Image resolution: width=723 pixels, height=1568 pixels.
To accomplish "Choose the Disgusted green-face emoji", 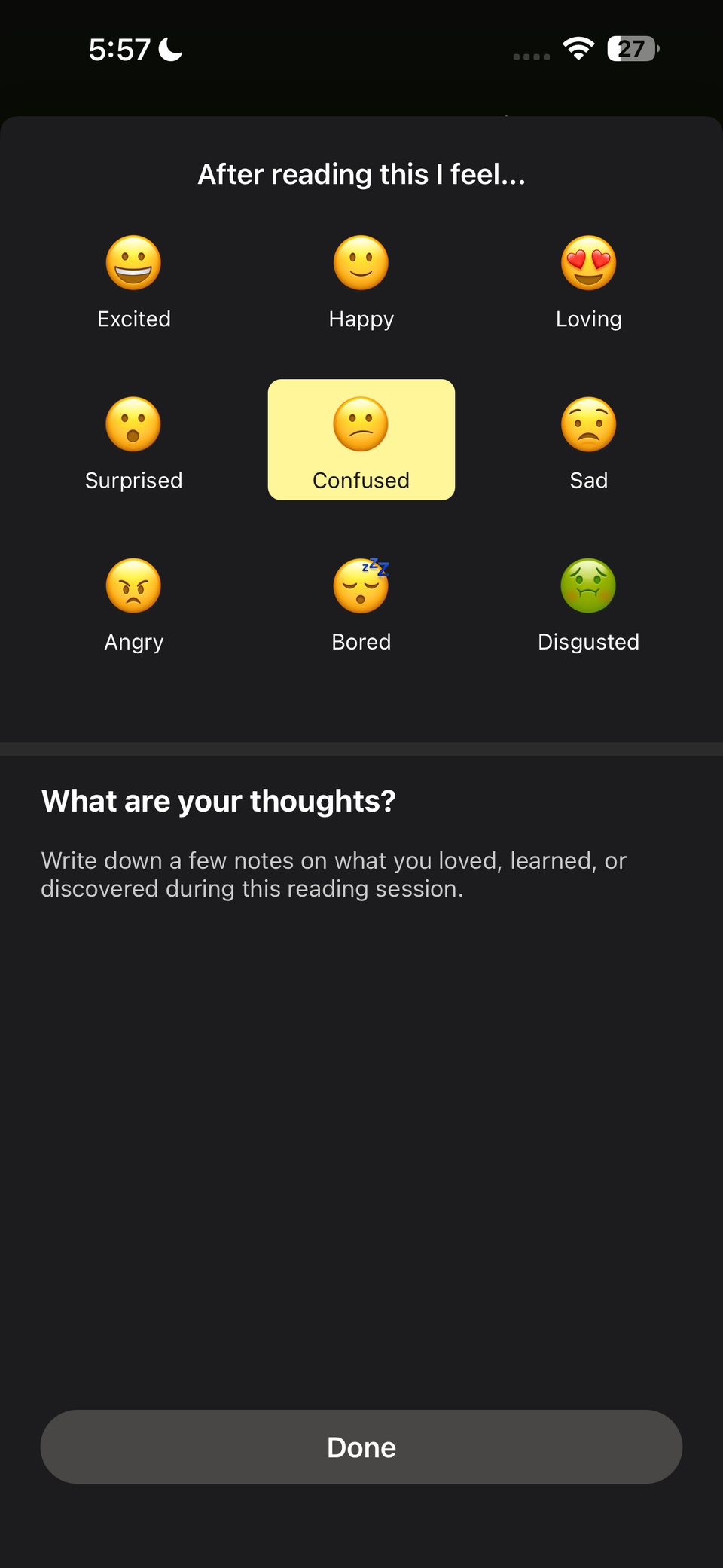I will [588, 585].
